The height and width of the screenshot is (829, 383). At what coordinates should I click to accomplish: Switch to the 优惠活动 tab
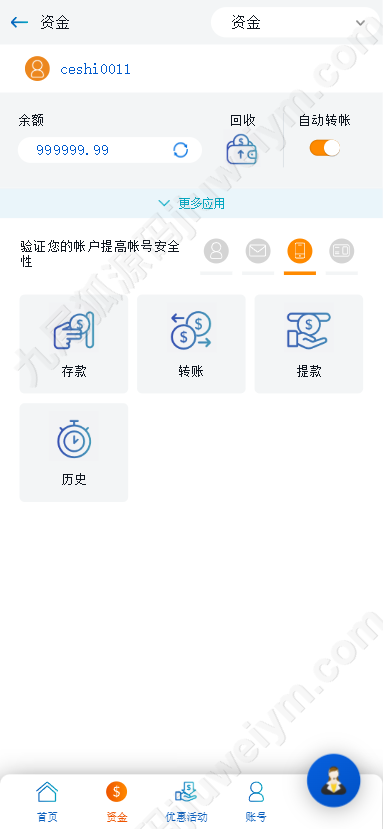[186, 802]
